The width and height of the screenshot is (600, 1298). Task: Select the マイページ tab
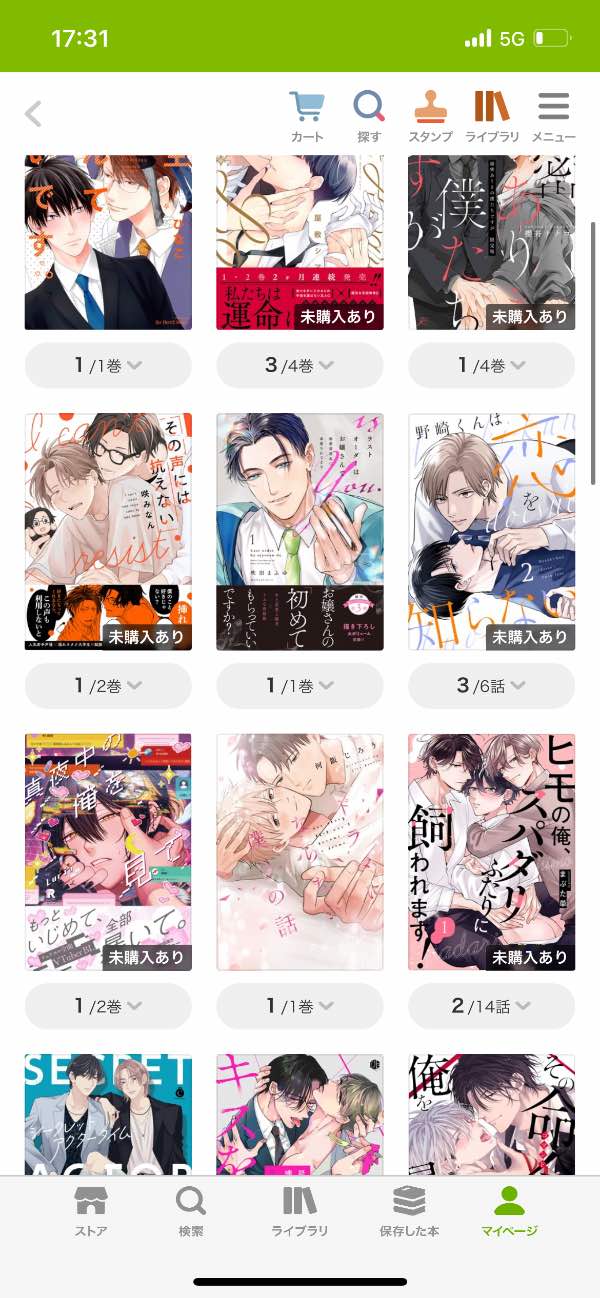509,1211
